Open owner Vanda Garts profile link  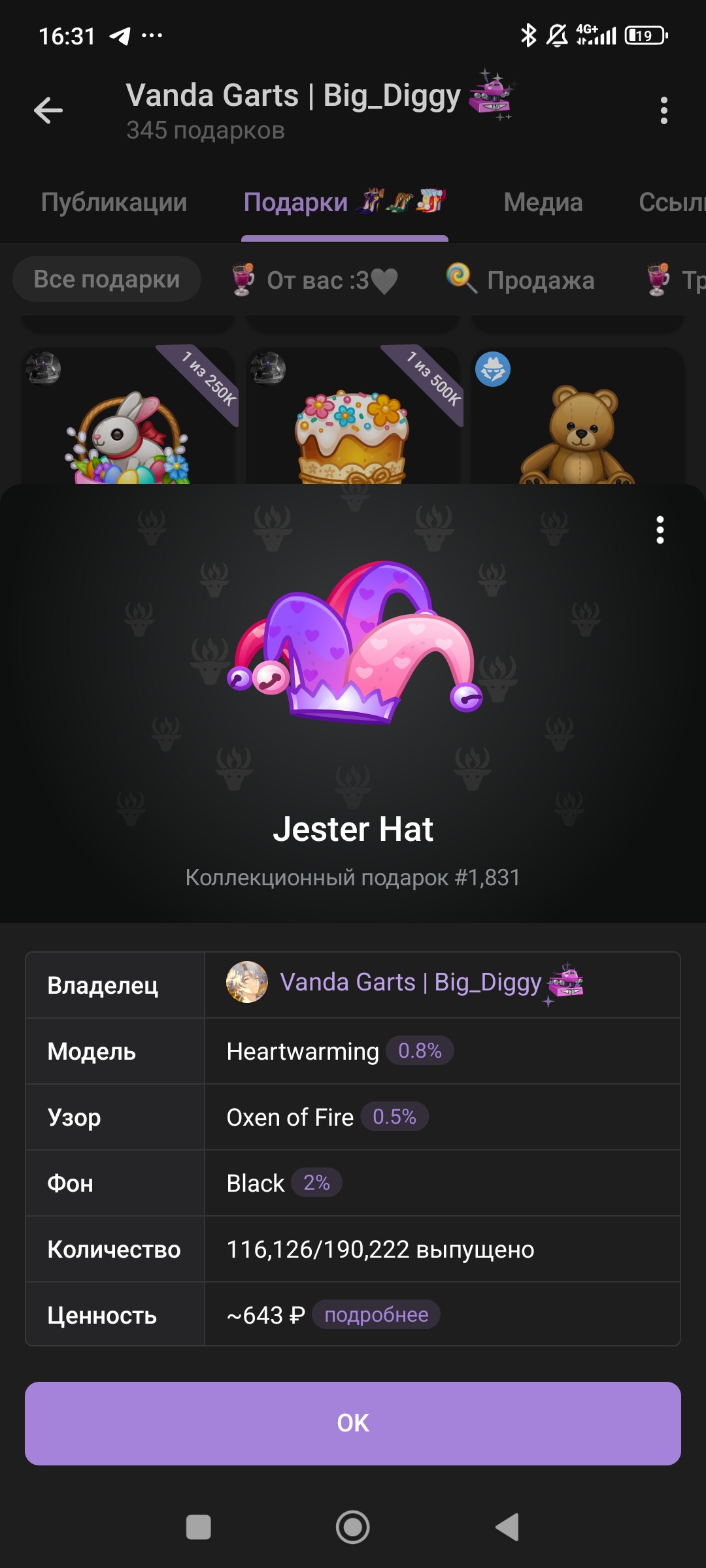411,983
